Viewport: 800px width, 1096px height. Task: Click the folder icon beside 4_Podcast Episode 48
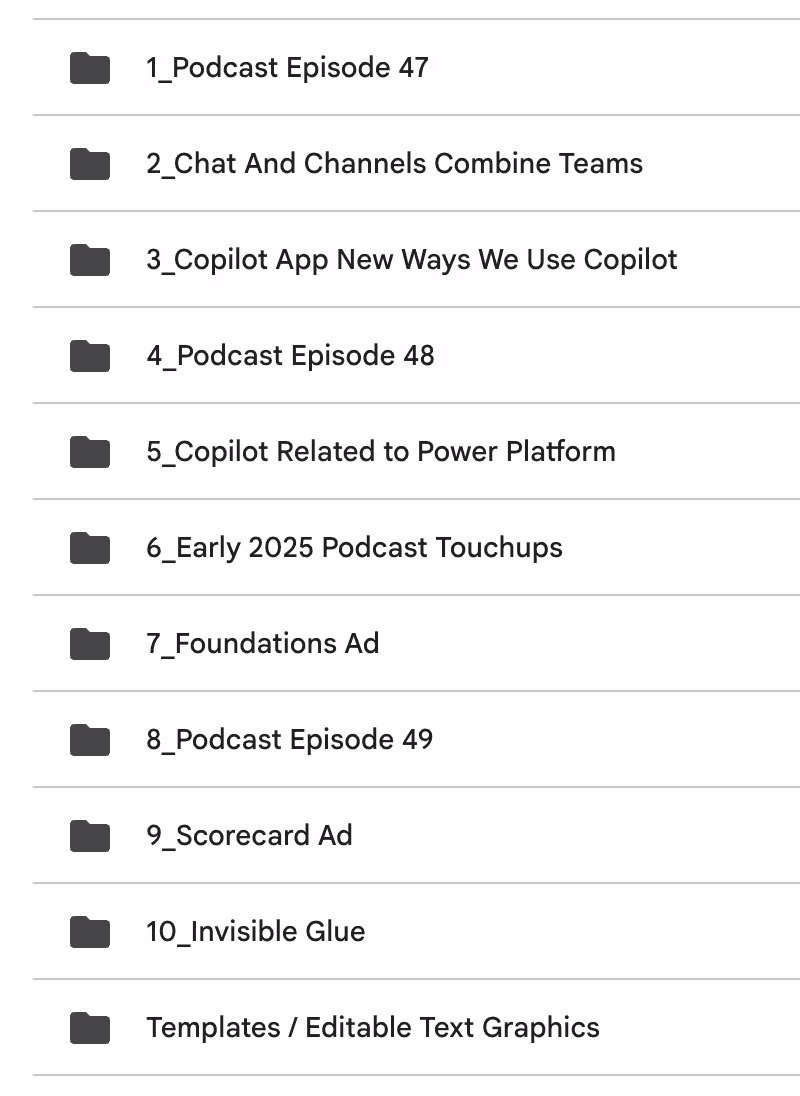click(x=89, y=355)
